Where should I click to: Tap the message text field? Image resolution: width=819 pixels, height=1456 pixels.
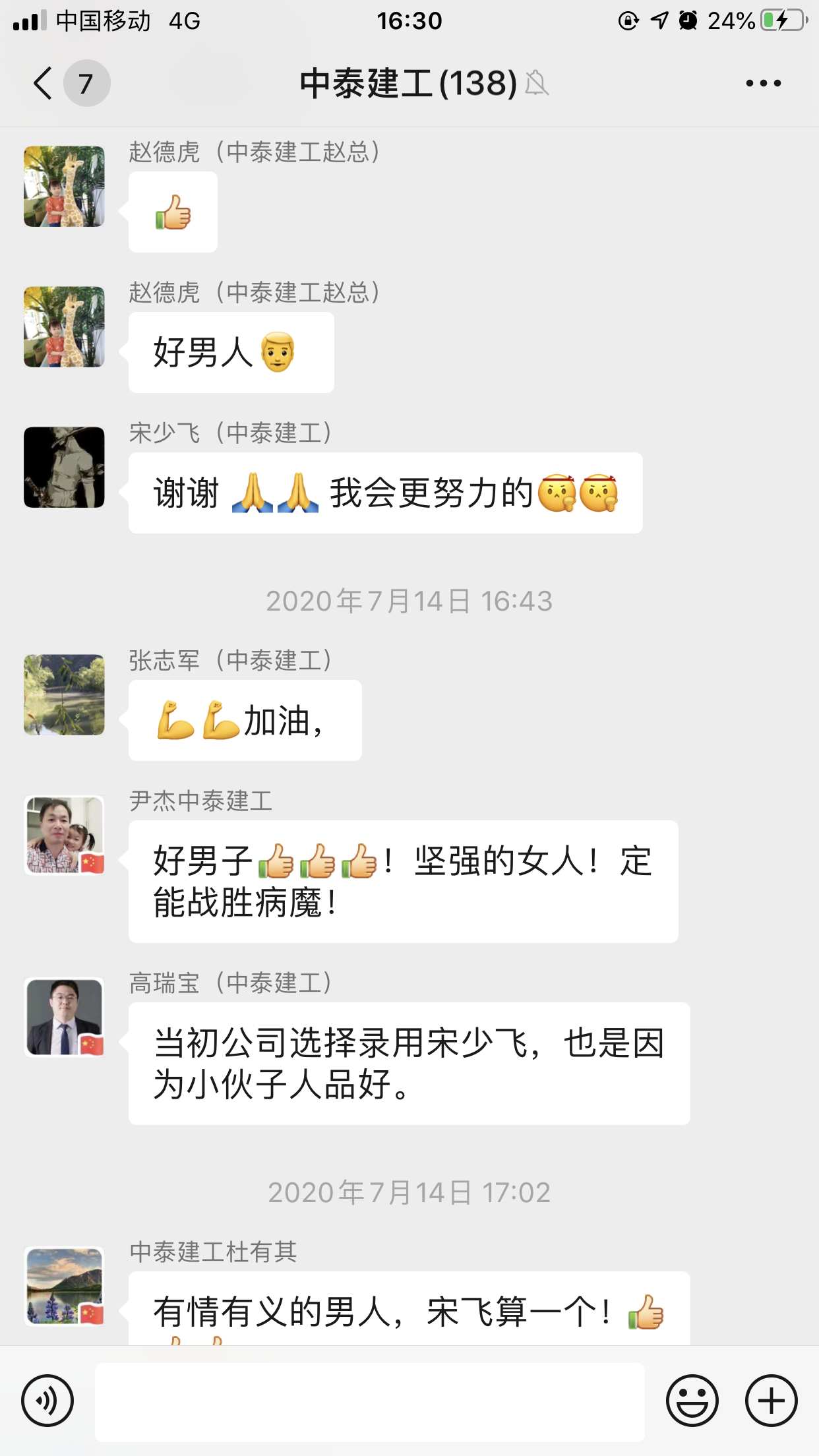[x=369, y=1402]
